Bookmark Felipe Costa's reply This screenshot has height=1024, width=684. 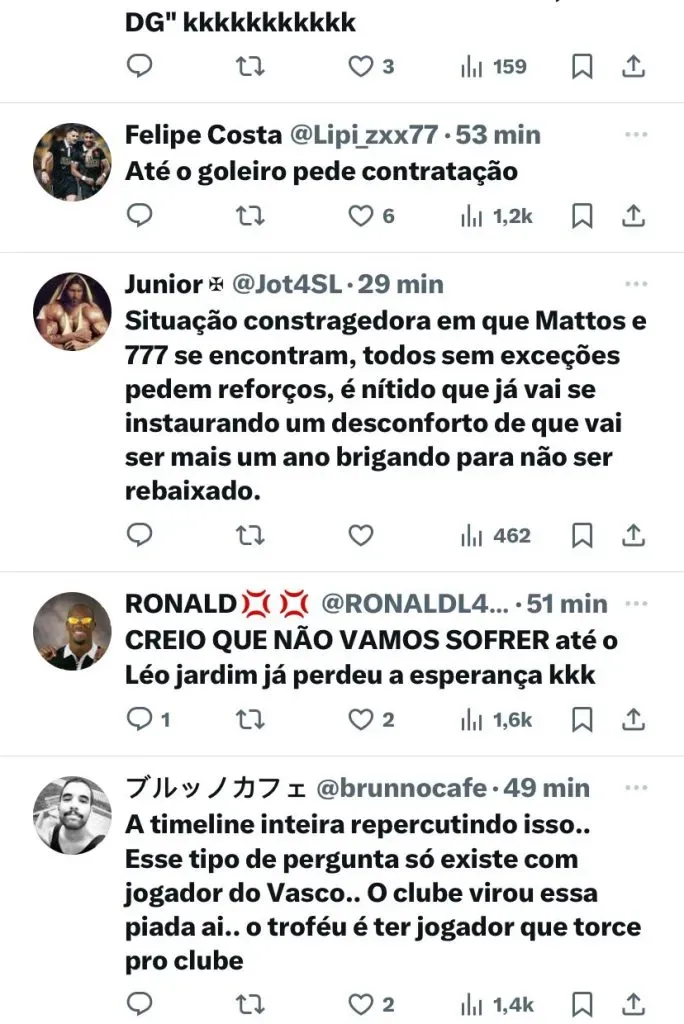(x=582, y=215)
